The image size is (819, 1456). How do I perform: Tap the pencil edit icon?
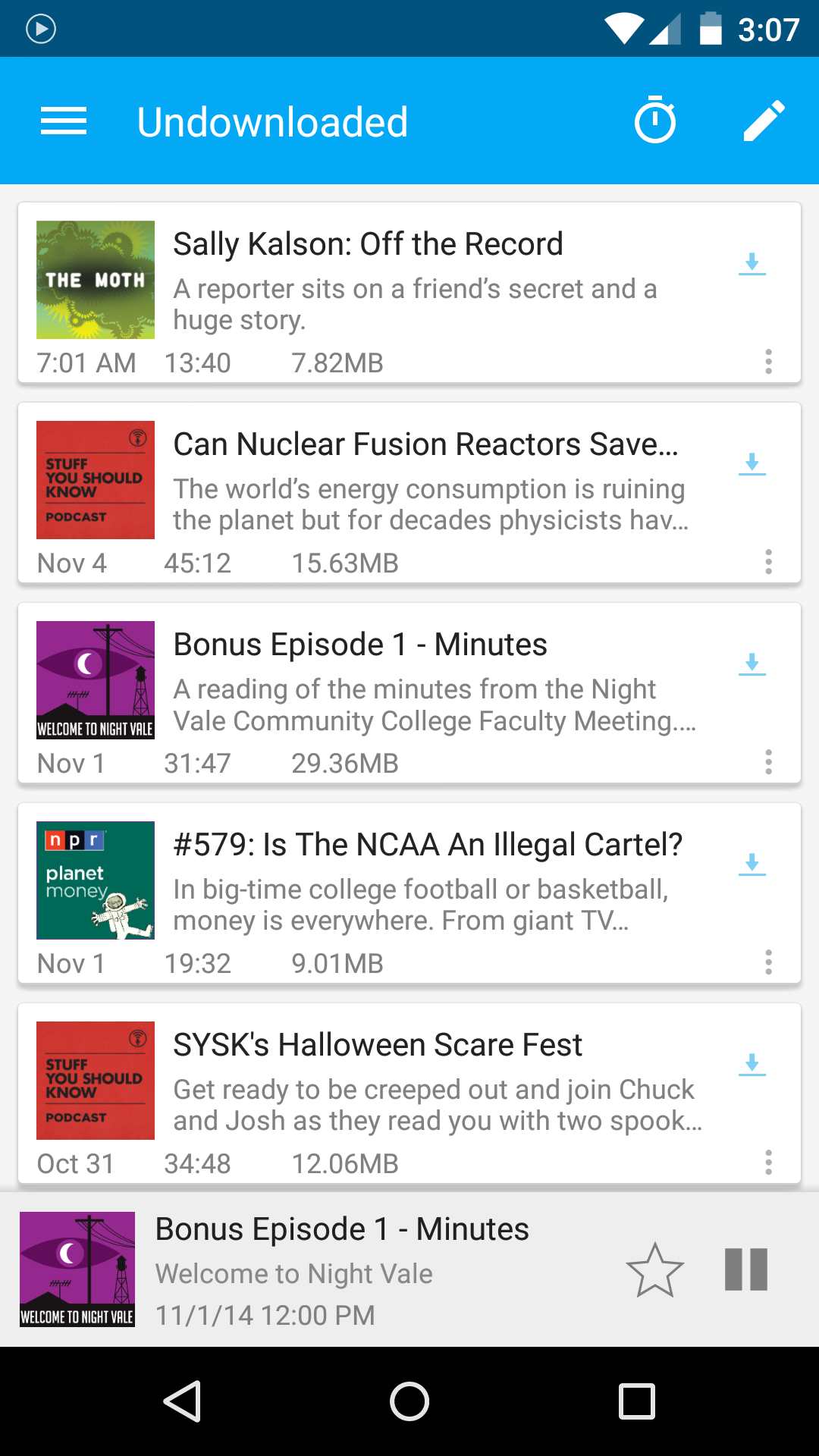[764, 121]
